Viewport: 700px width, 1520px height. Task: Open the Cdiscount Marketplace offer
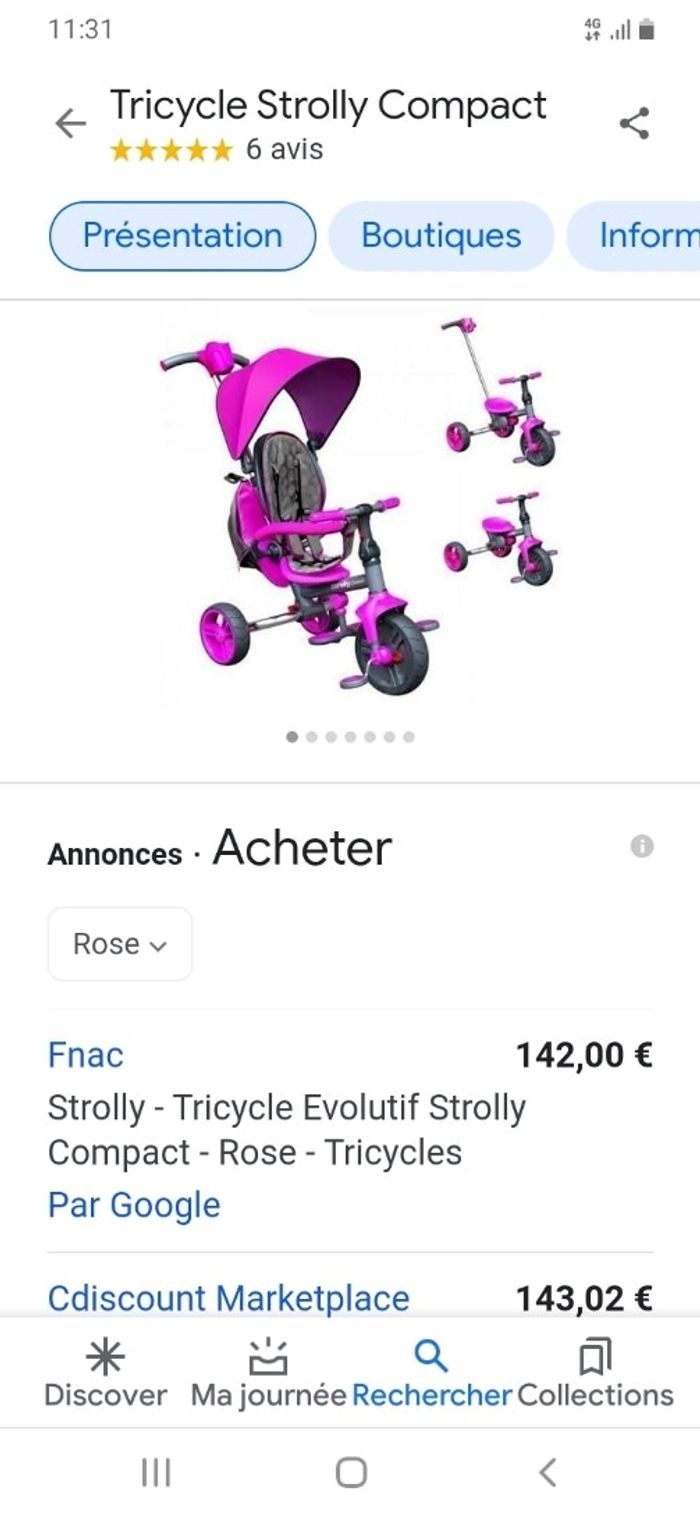(x=229, y=1298)
